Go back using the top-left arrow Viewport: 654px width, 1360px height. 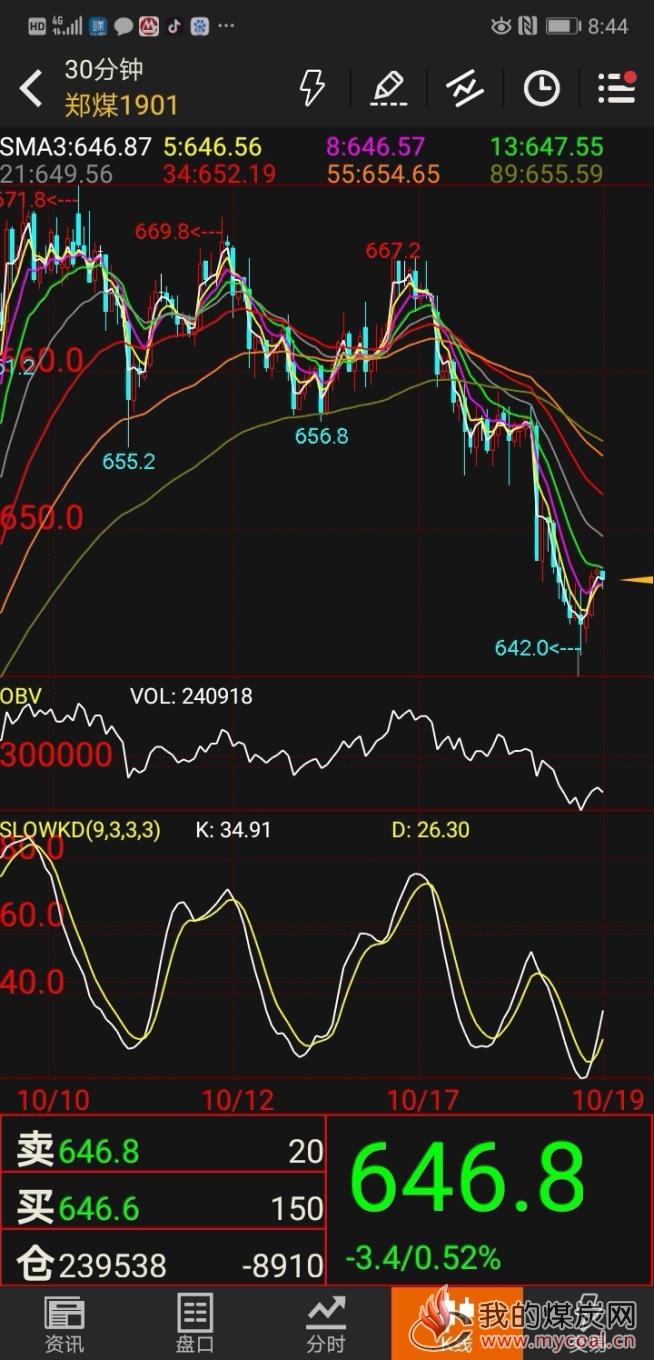[x=32, y=89]
